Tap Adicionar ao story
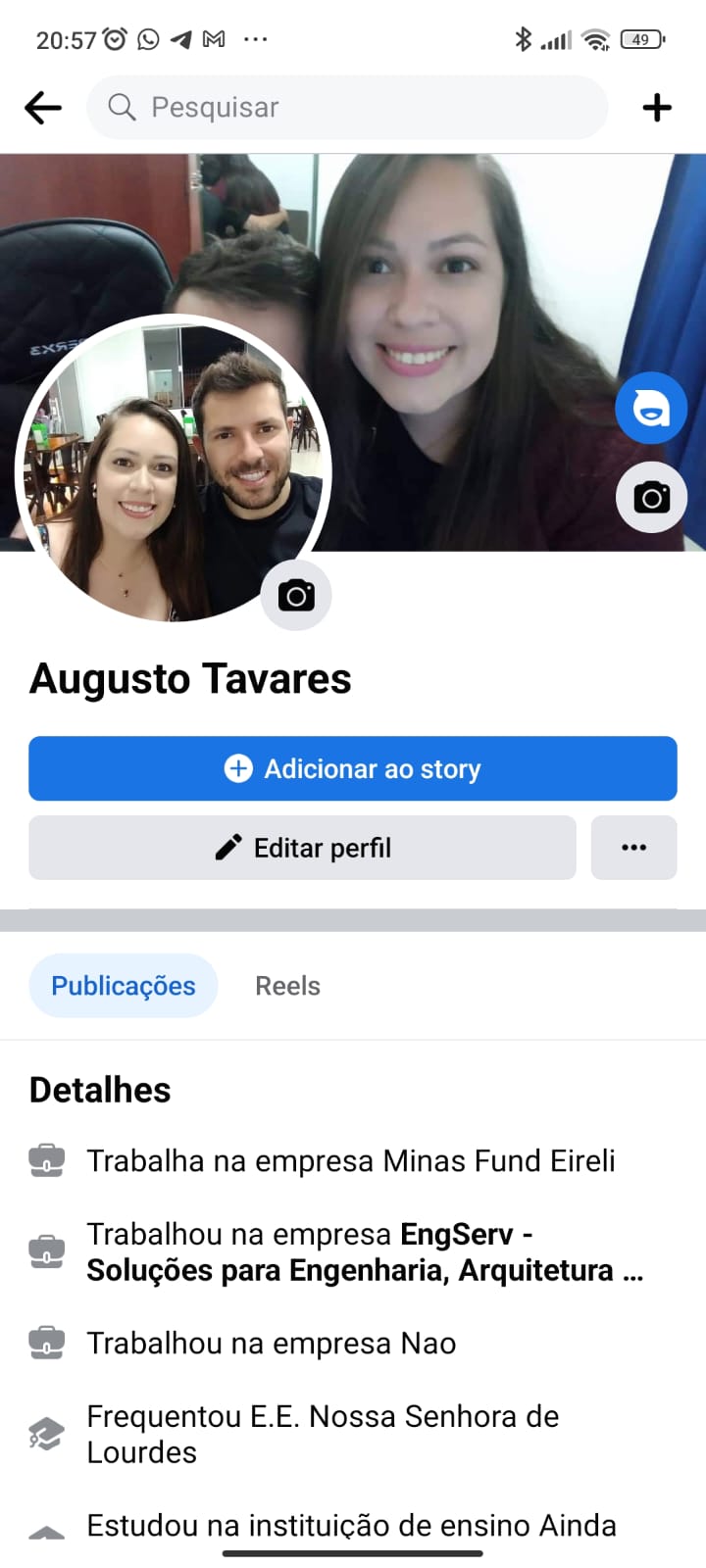This screenshot has width=706, height=1568. pos(353,768)
